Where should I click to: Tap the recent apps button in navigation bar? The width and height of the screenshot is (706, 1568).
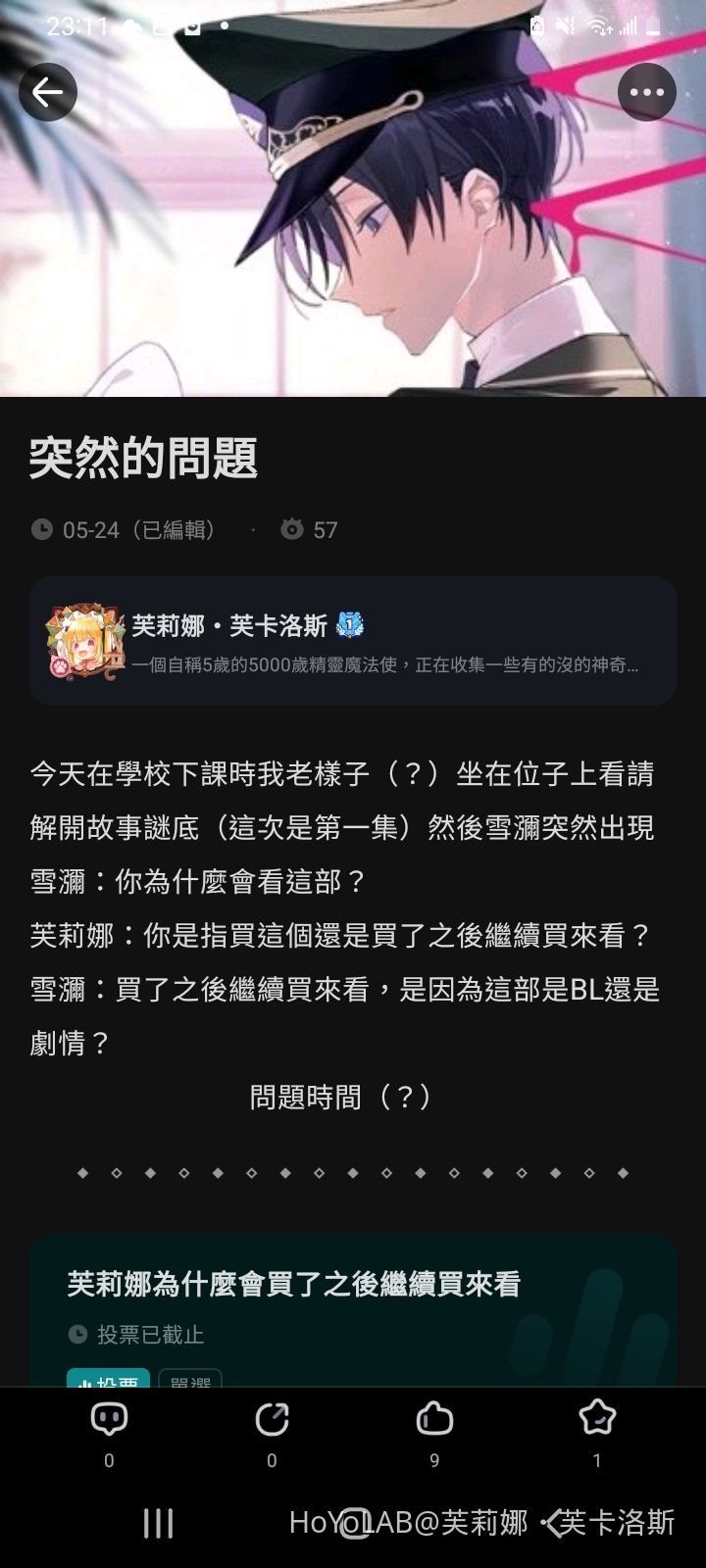[x=157, y=1524]
